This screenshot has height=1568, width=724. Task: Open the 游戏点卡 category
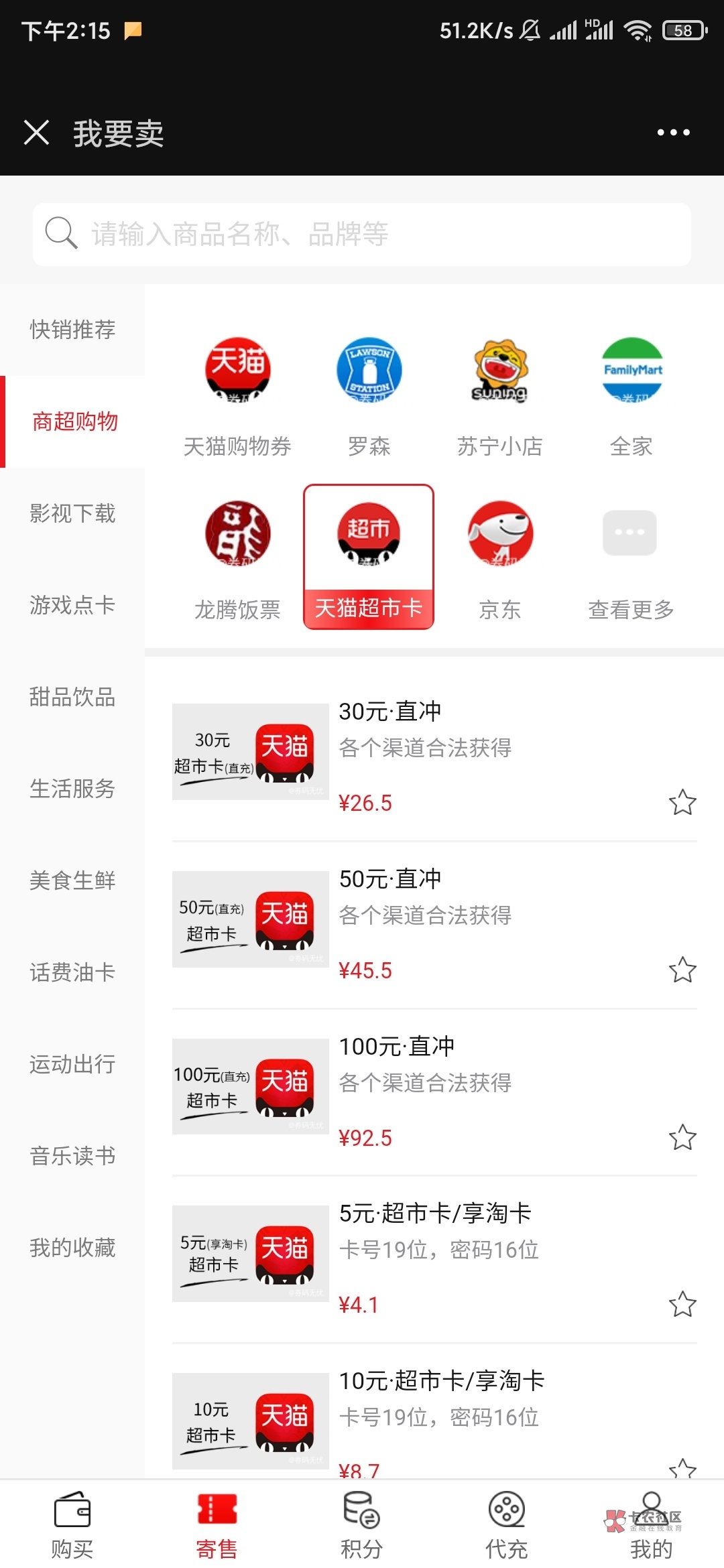tap(72, 605)
